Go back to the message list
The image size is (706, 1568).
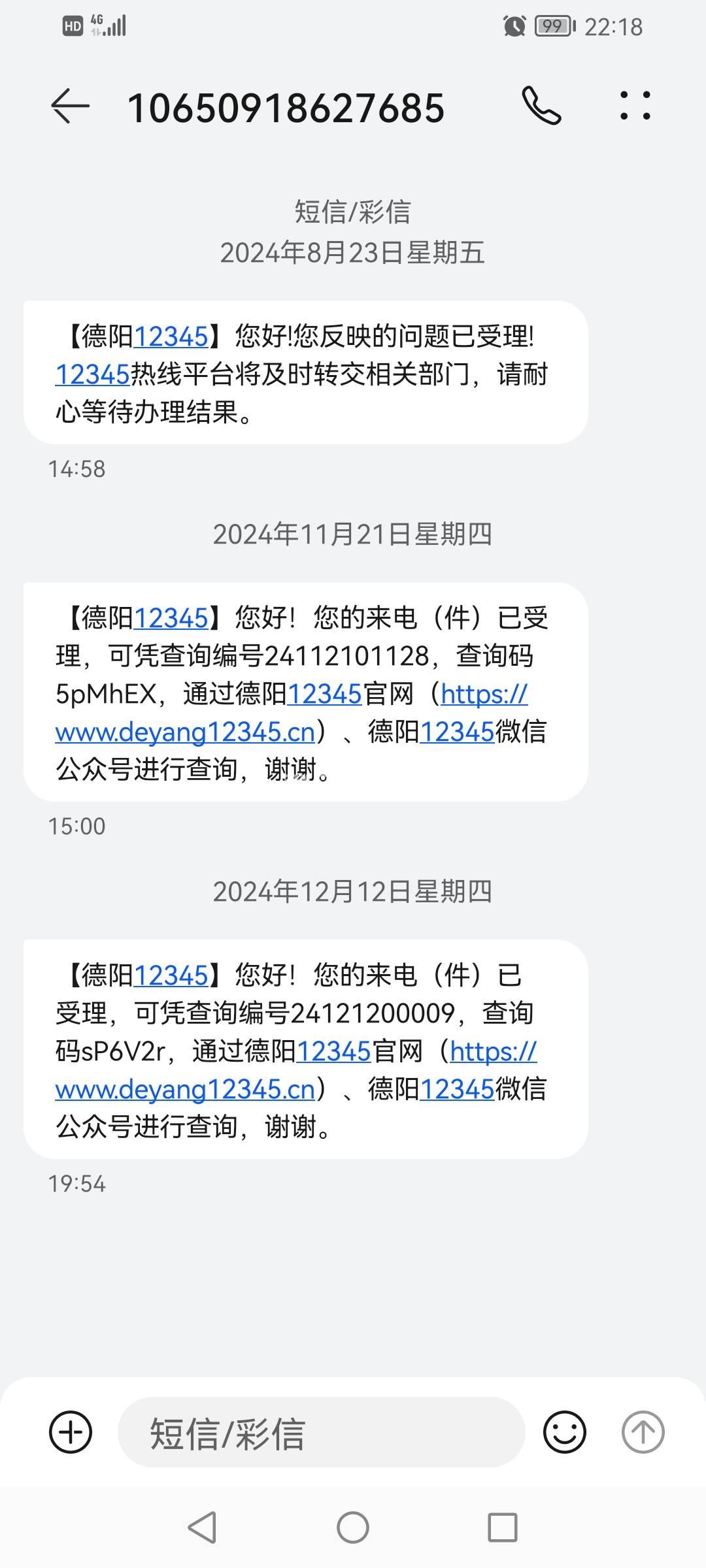pyautogui.click(x=70, y=106)
